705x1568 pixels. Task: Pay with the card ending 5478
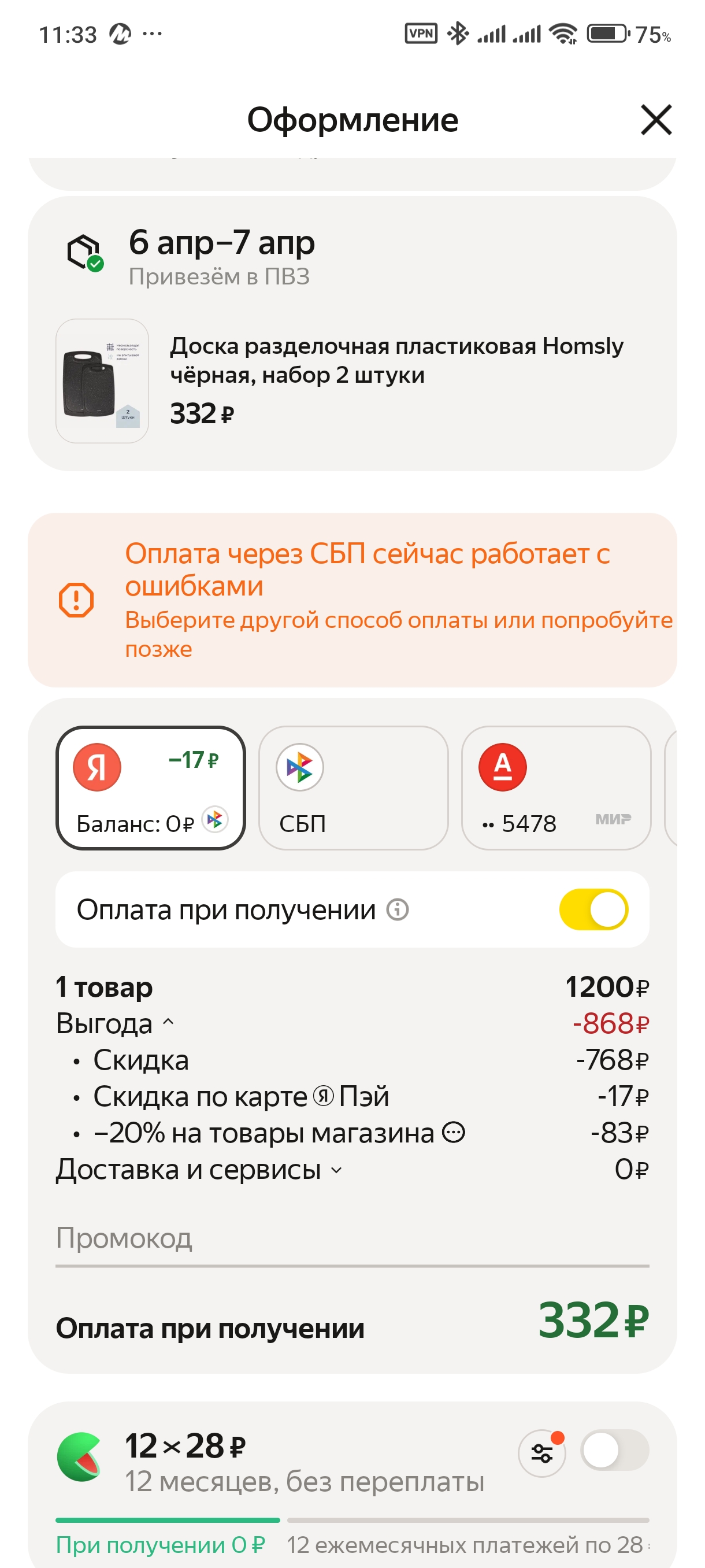click(x=555, y=787)
